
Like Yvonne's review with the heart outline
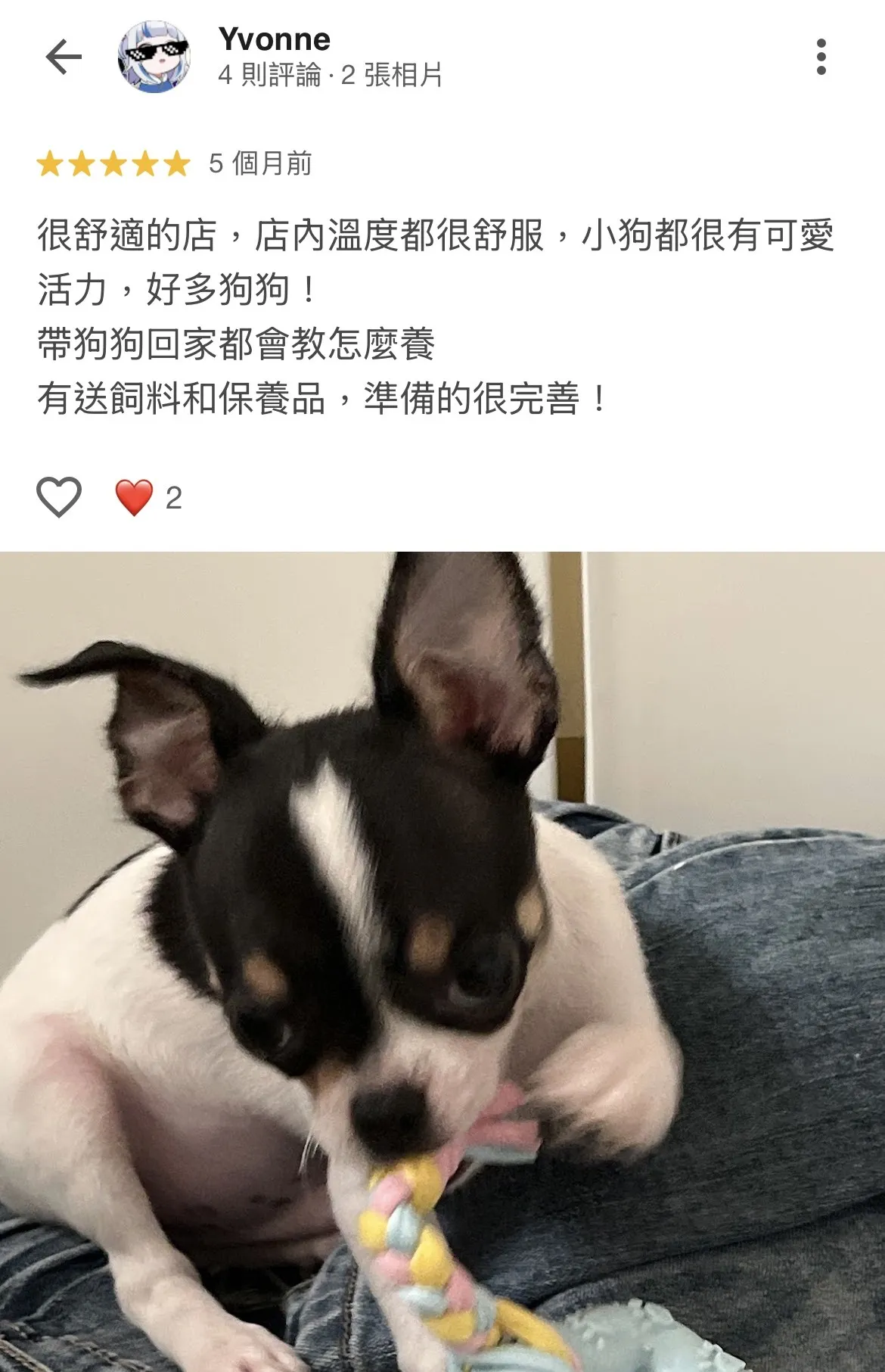pyautogui.click(x=59, y=497)
